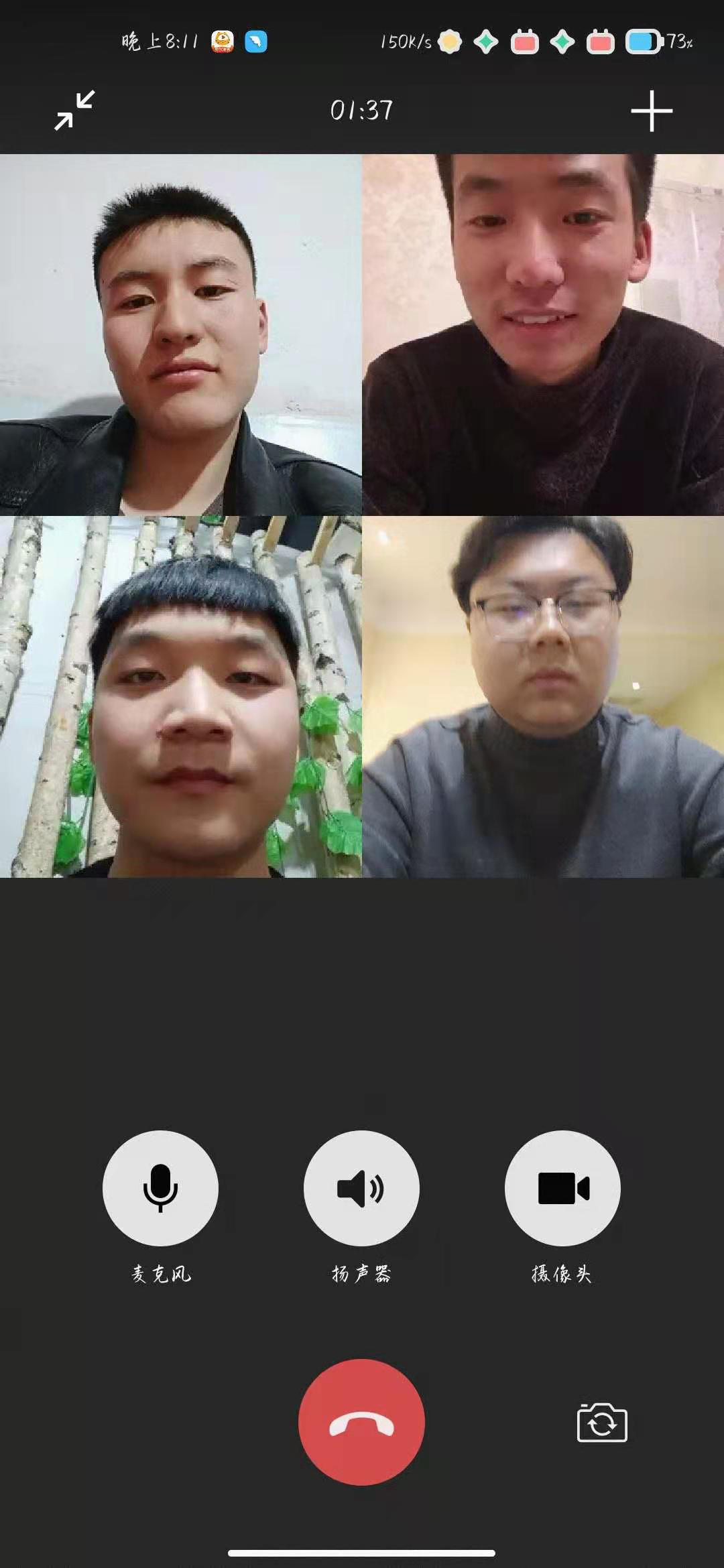Flip between front and rear camera
This screenshot has width=724, height=1568.
point(601,1422)
